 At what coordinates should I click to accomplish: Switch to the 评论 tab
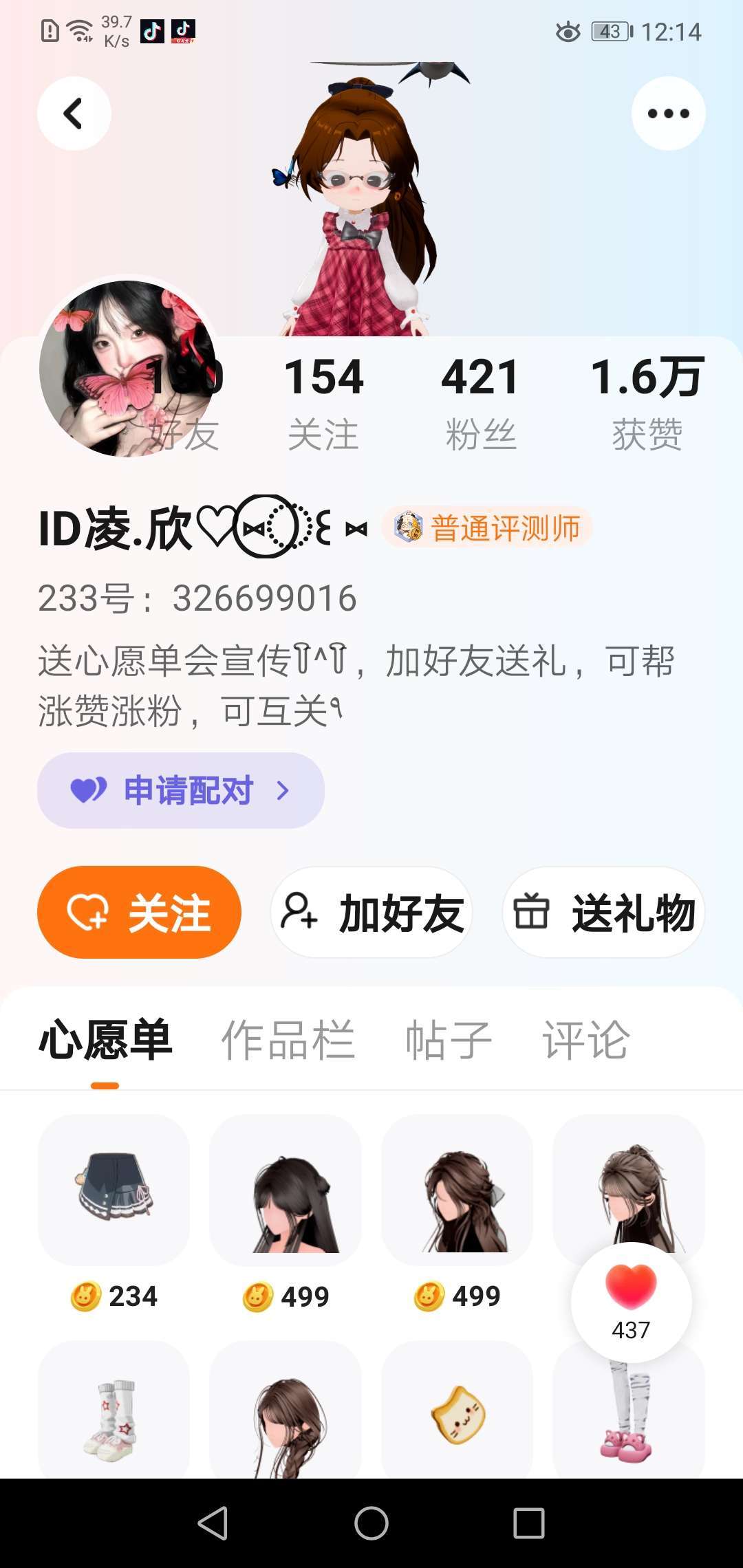(585, 1040)
